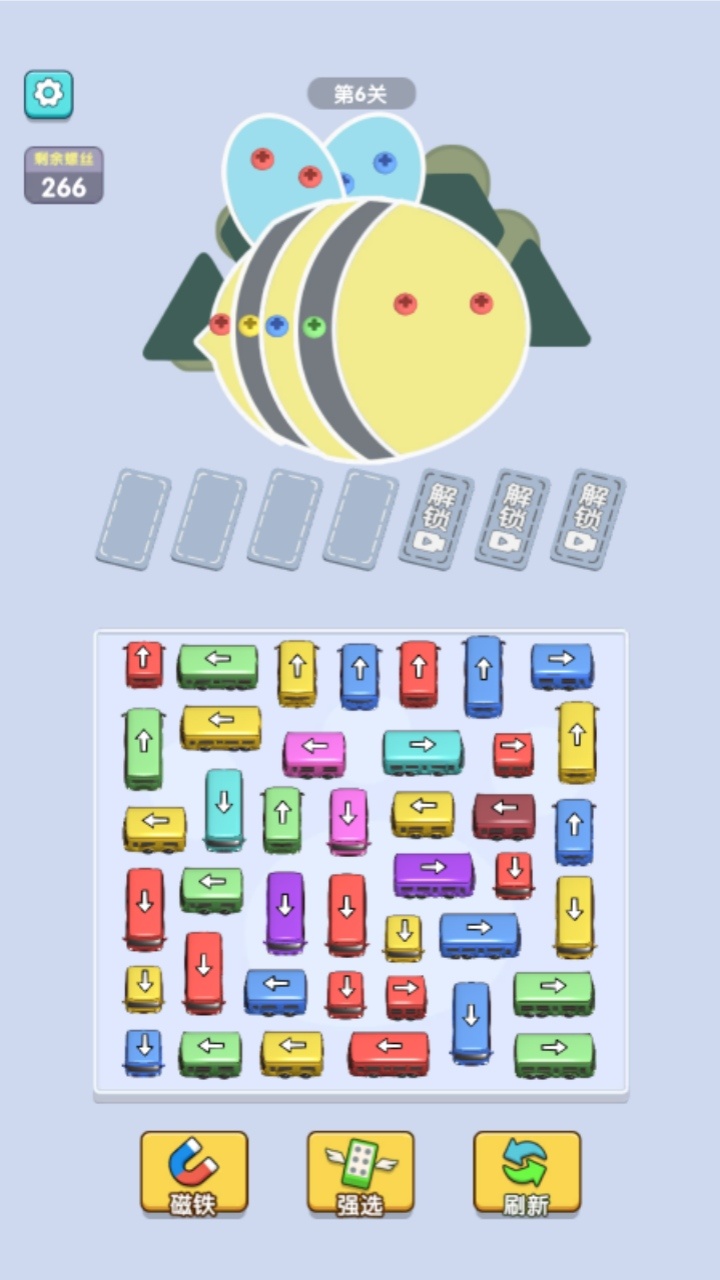Tap the purple bus pointing down
The height and width of the screenshot is (1280, 720).
[285, 910]
